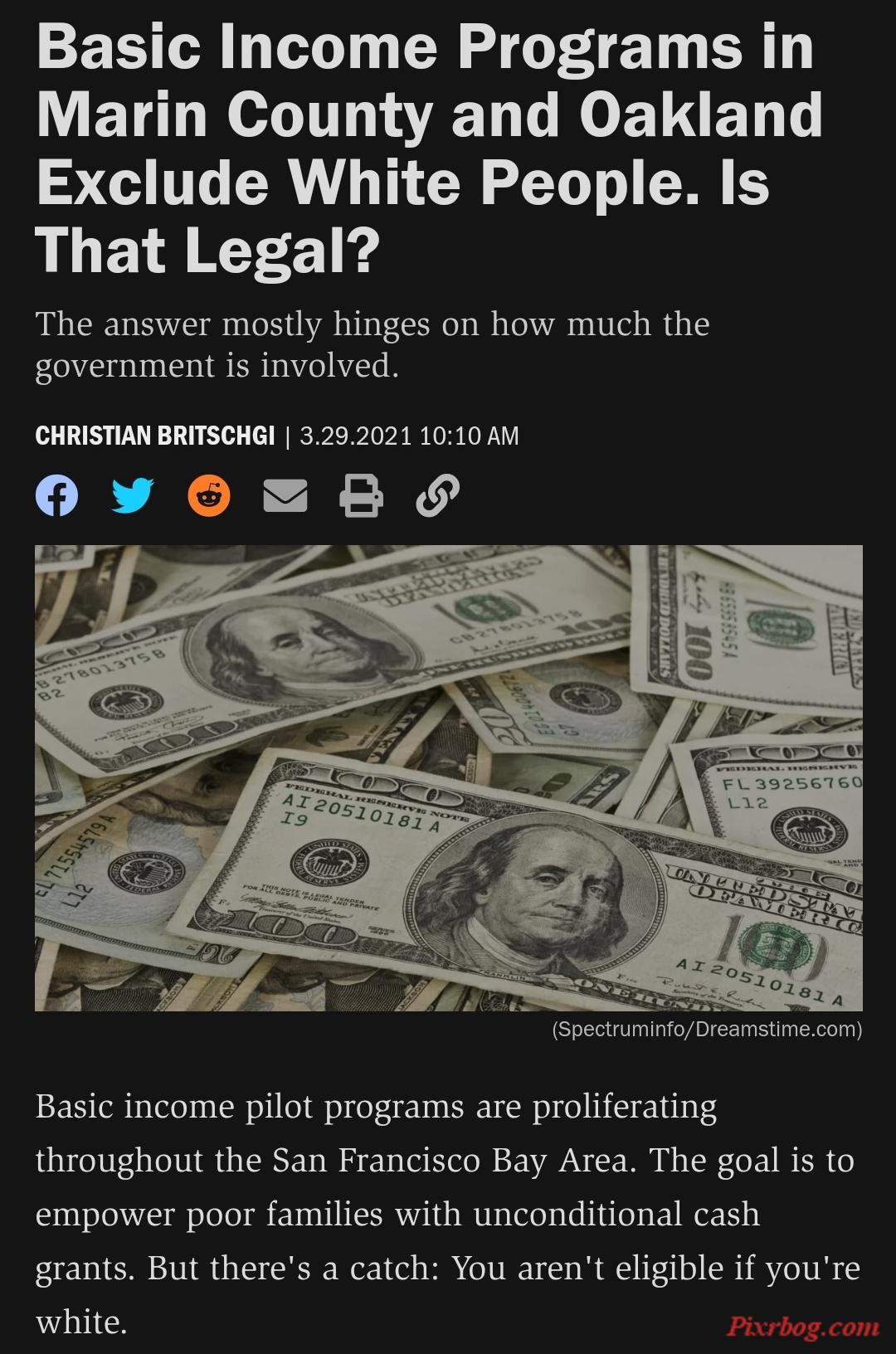Open author Christian Britschgi's page
The width and height of the screenshot is (896, 1354).
[x=154, y=436]
